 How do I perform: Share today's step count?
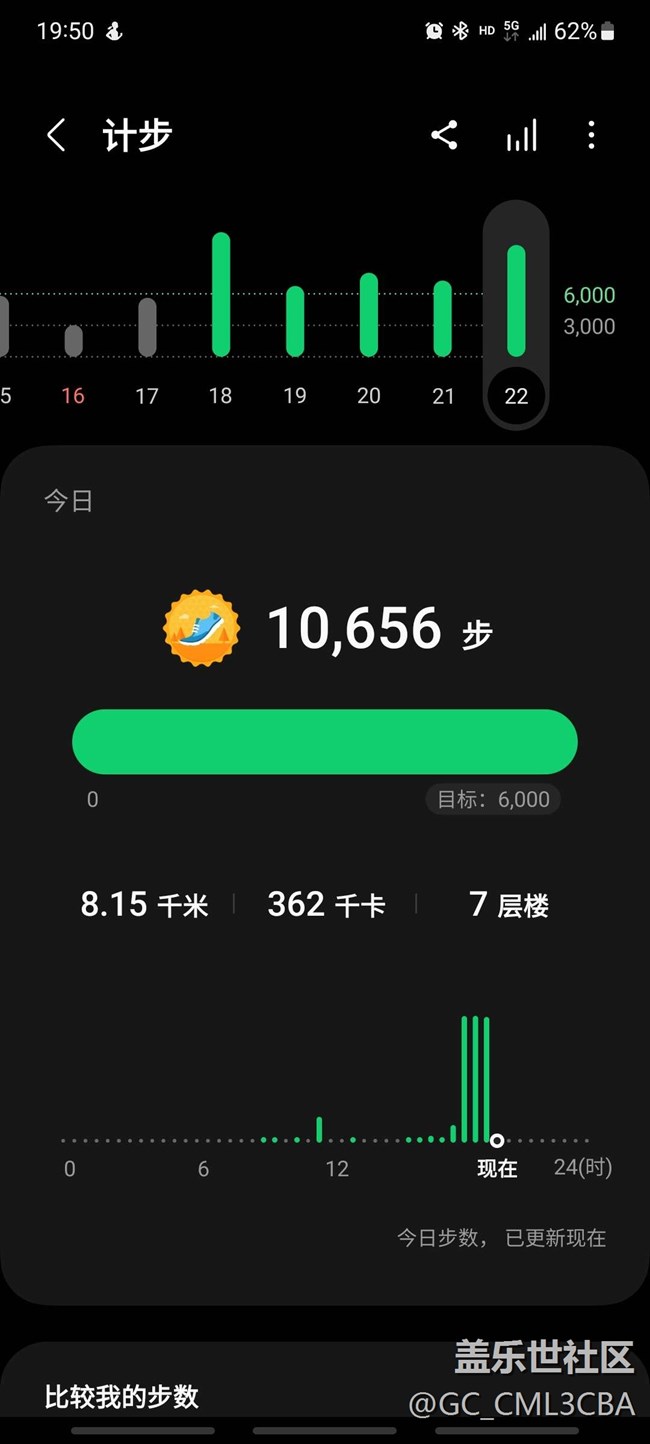(x=444, y=135)
